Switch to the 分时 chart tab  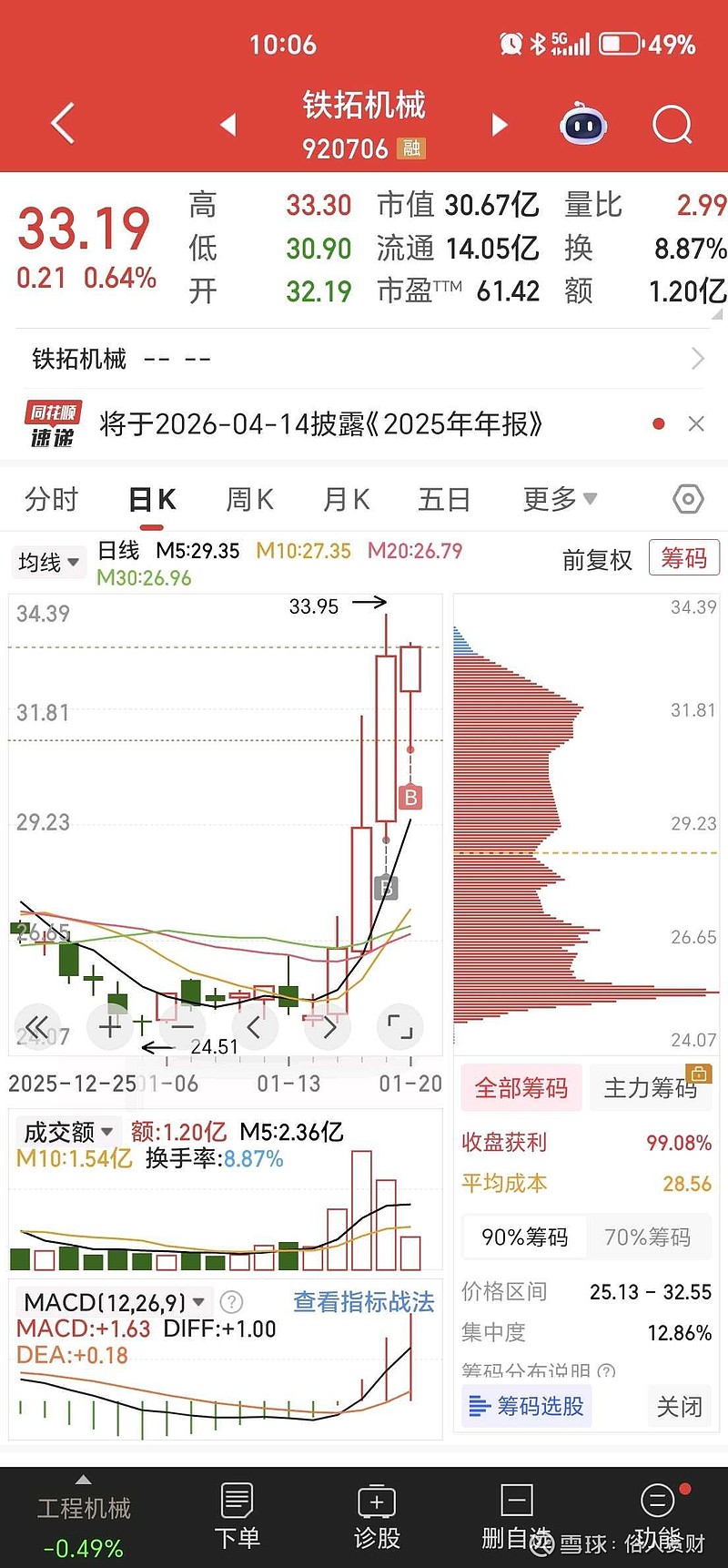(52, 499)
